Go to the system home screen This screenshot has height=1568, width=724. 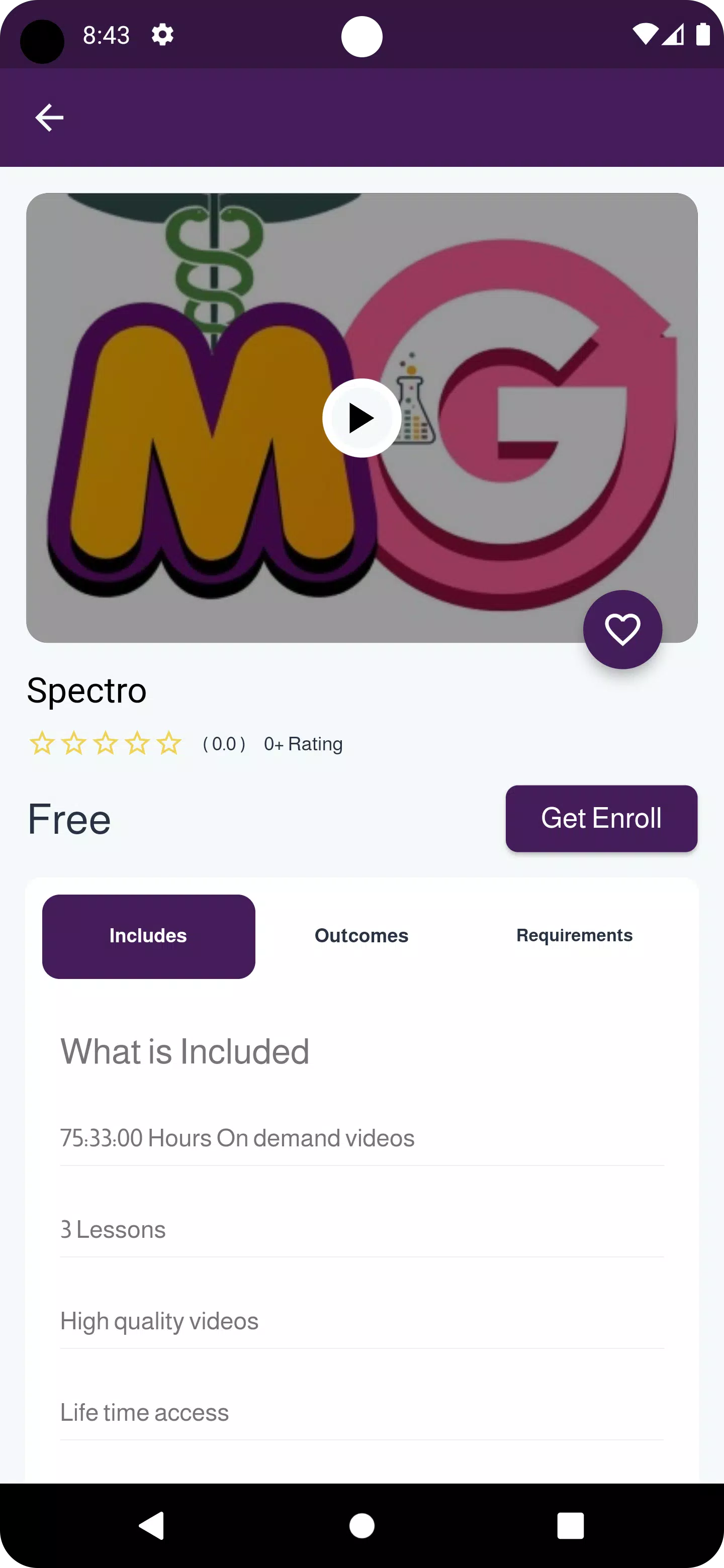[361, 1525]
